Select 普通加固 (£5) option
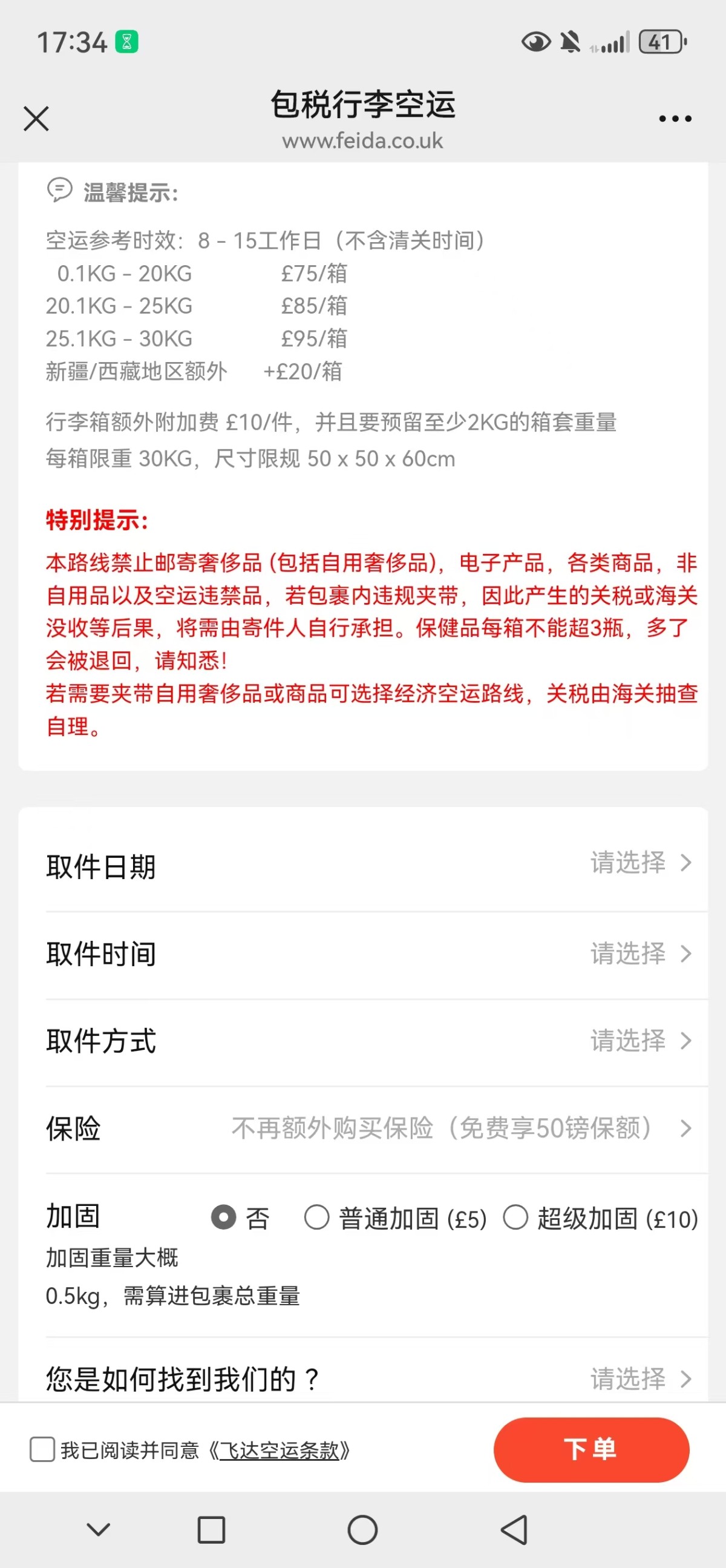Screen dimensions: 726x1568 coord(317,1217)
